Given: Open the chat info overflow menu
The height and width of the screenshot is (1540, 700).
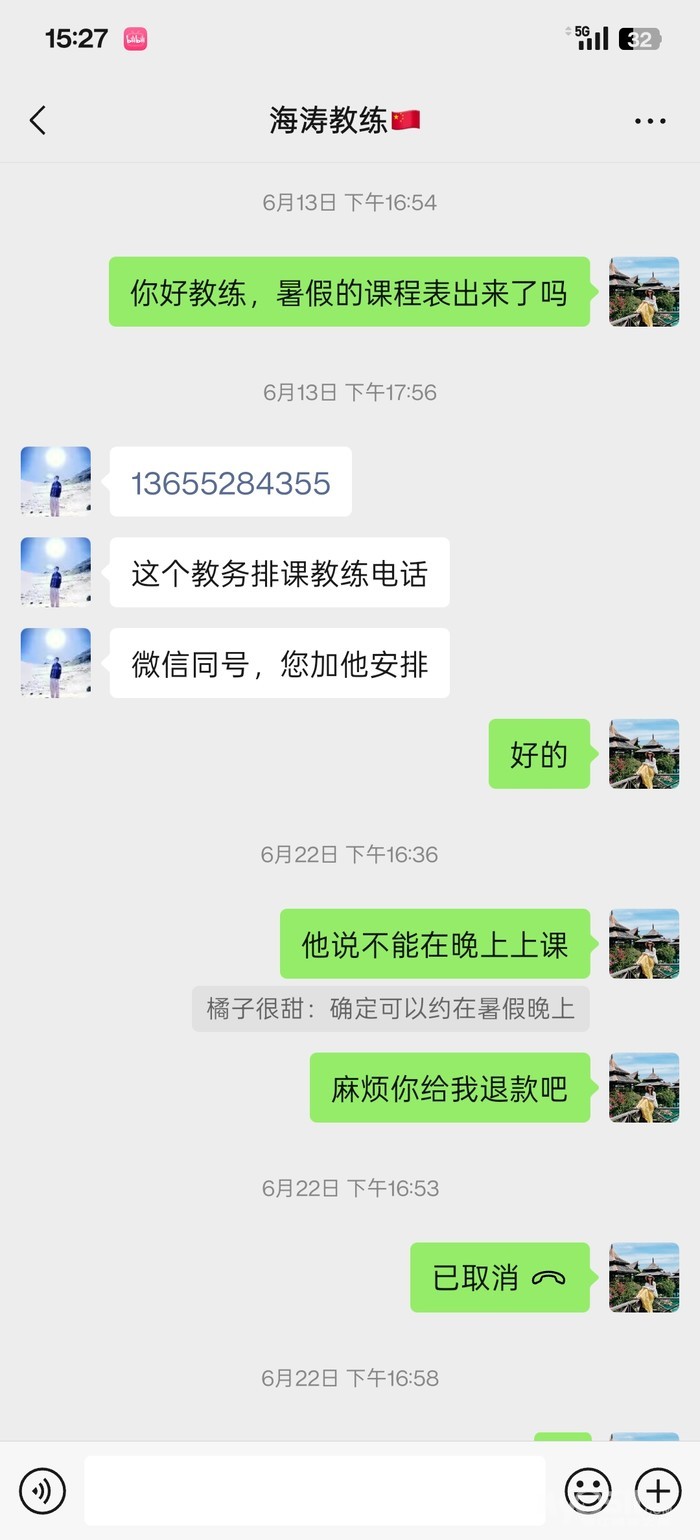Looking at the screenshot, I should pos(650,121).
